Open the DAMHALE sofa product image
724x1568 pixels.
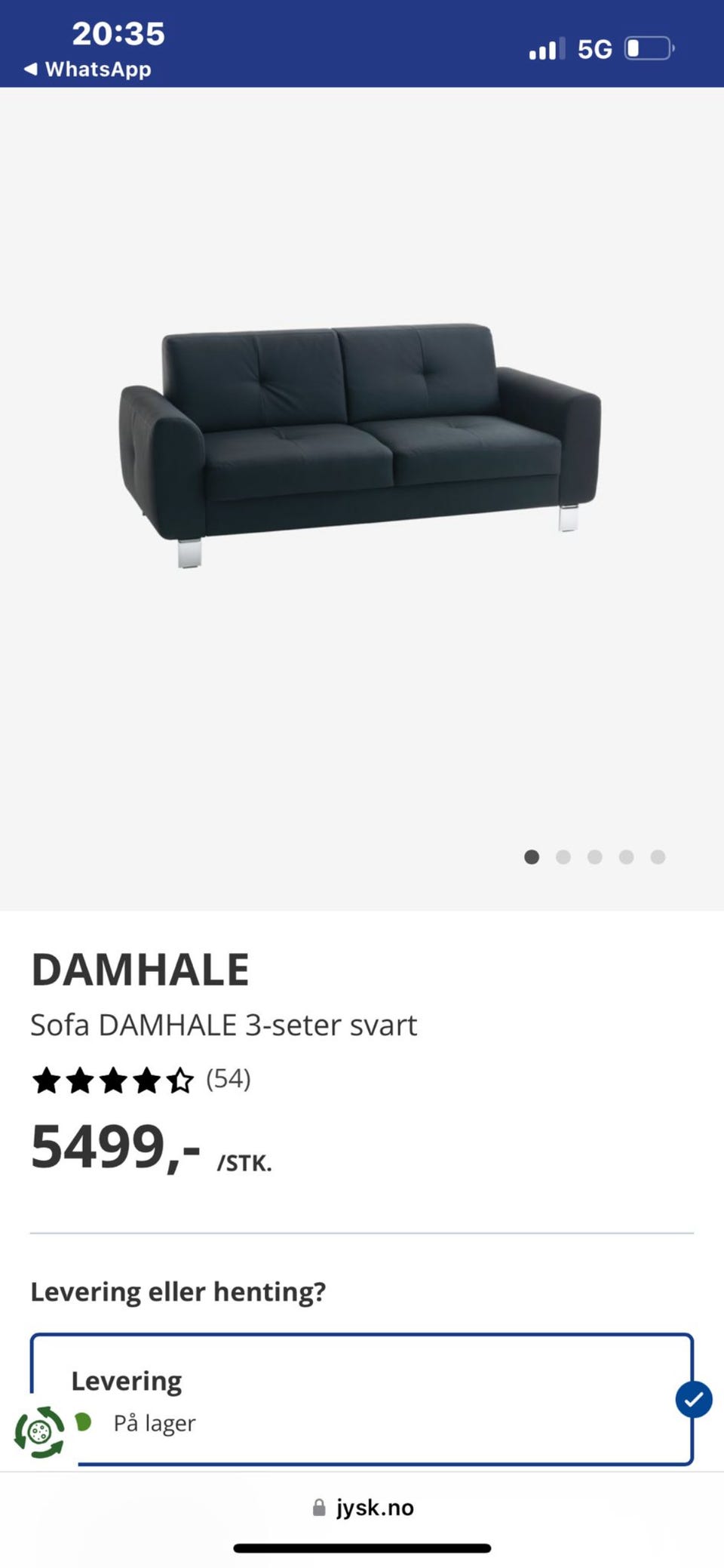360,445
